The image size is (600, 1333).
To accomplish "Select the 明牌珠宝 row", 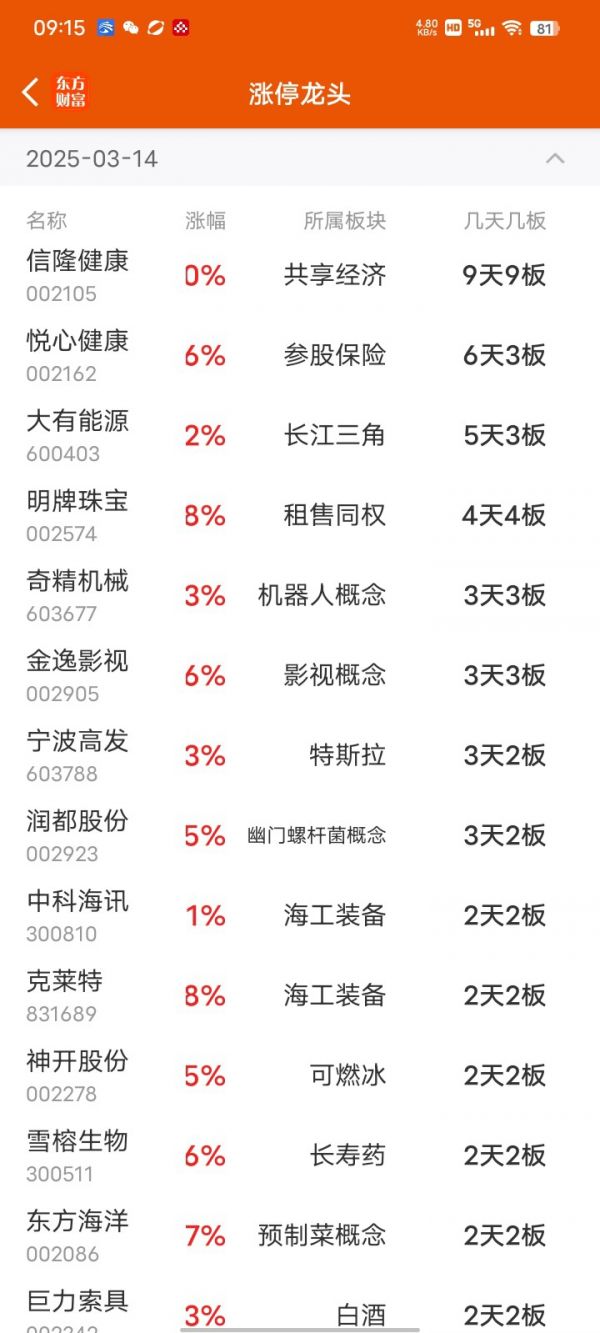I will click(x=300, y=515).
